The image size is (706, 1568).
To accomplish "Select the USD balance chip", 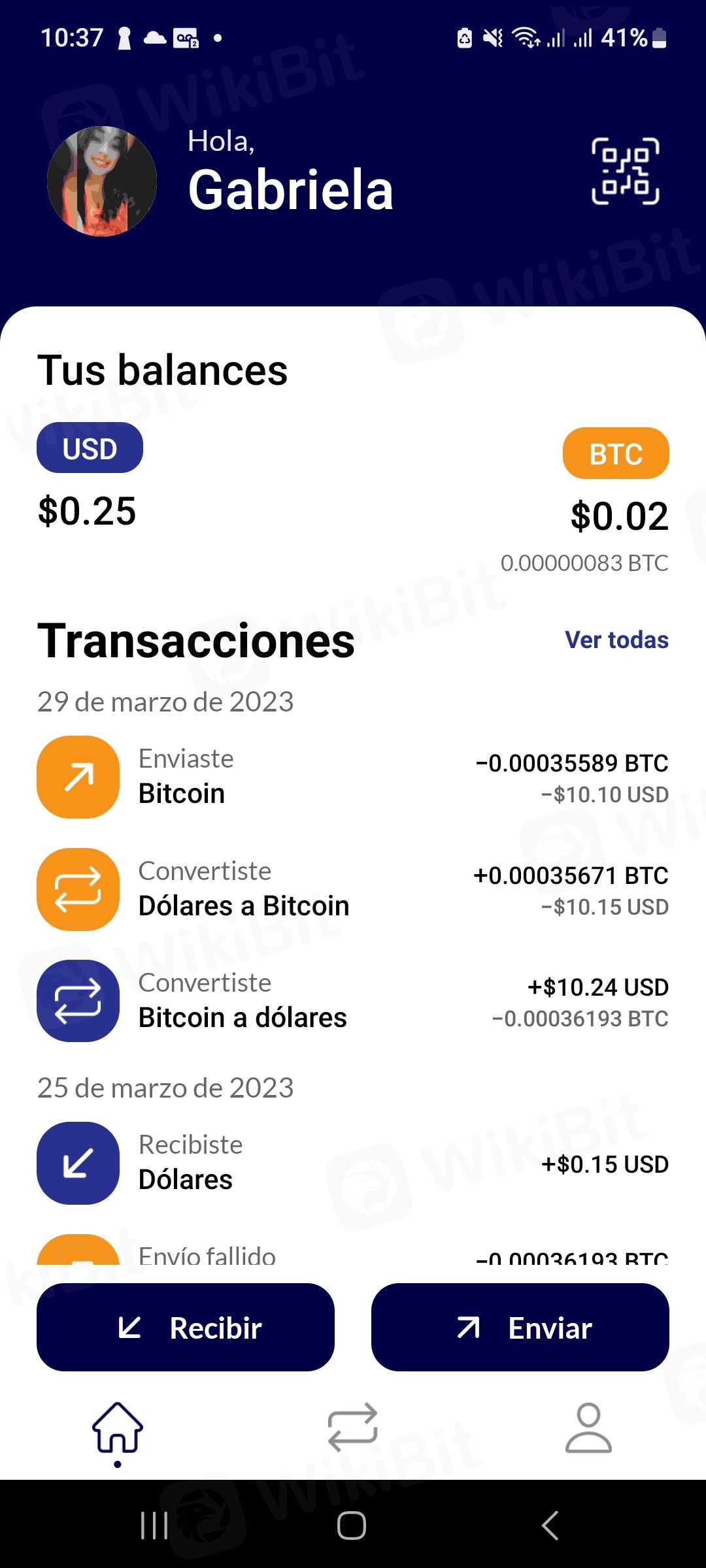I will point(90,448).
